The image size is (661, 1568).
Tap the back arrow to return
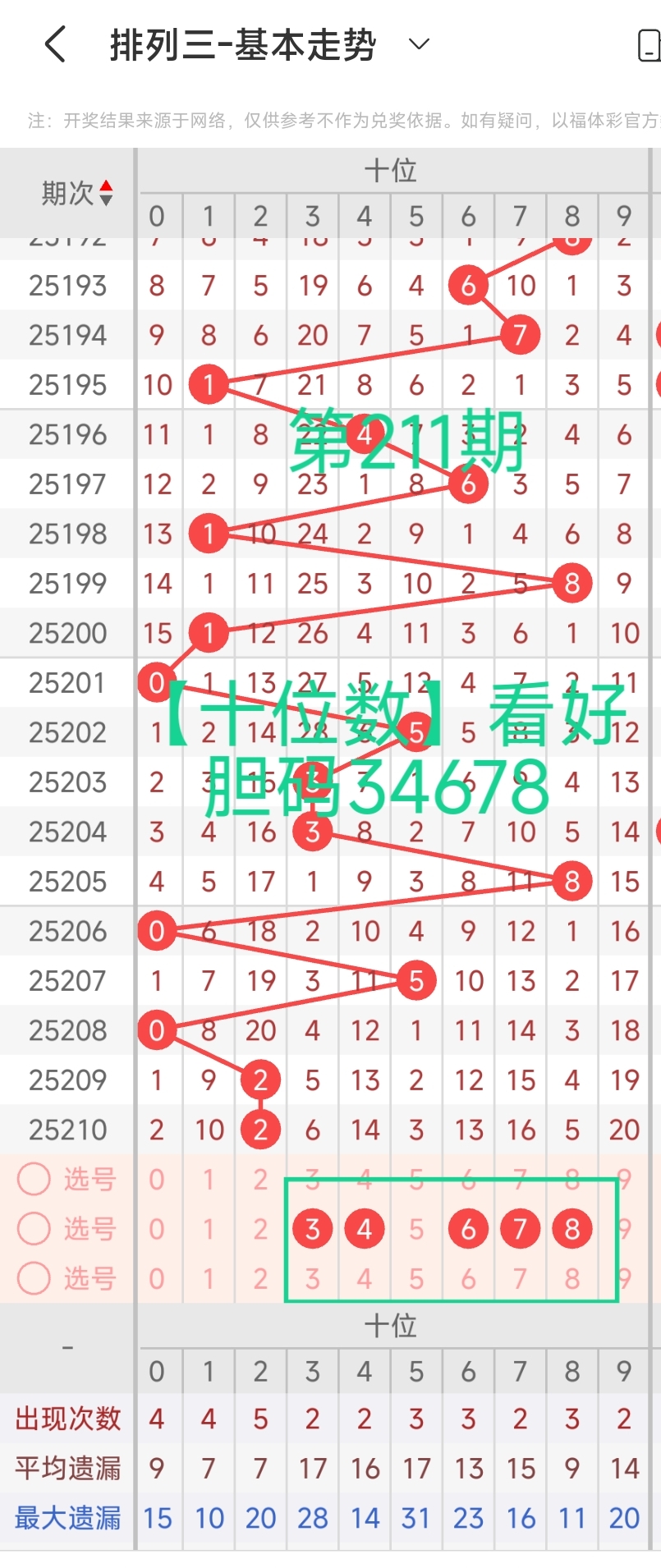(54, 44)
